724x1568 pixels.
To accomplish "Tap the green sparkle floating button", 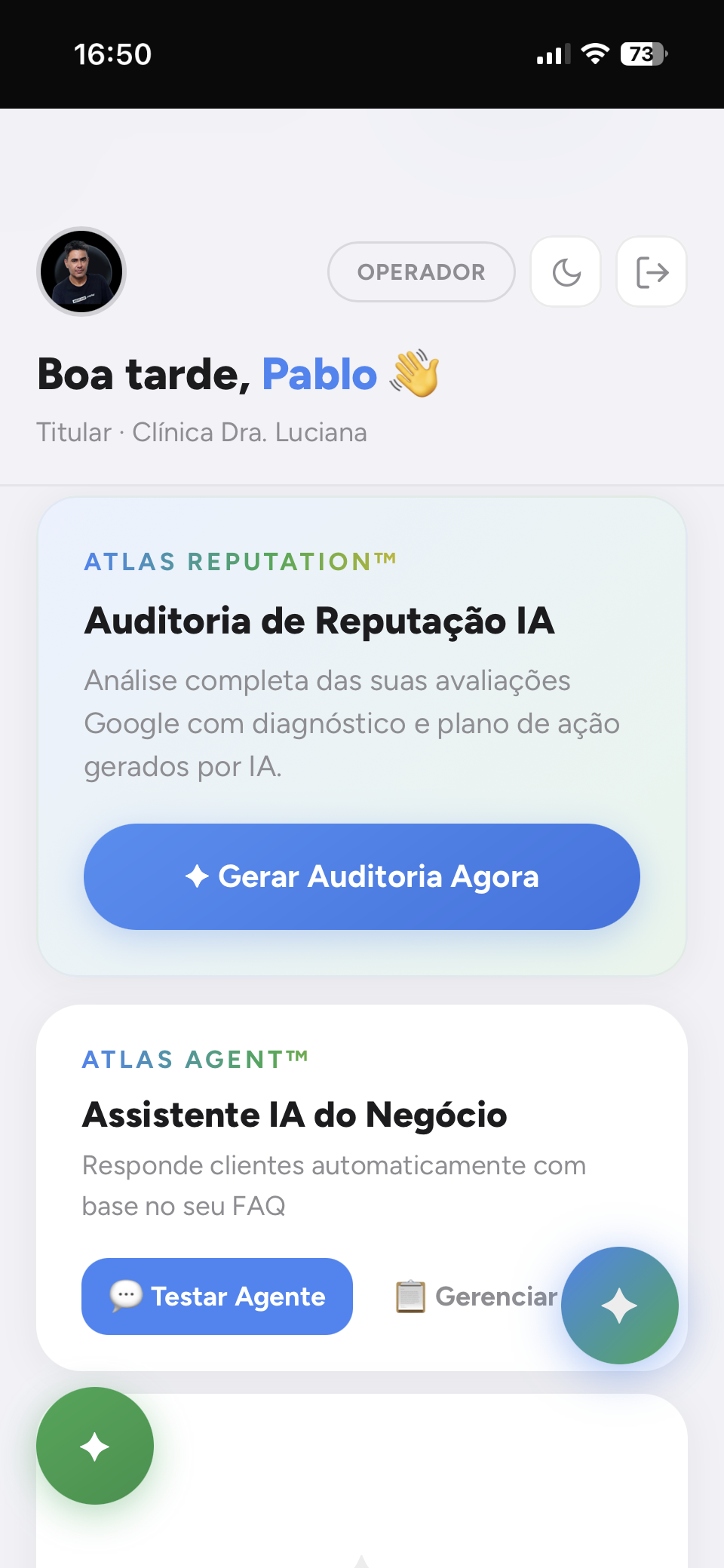I will pyautogui.click(x=95, y=1446).
